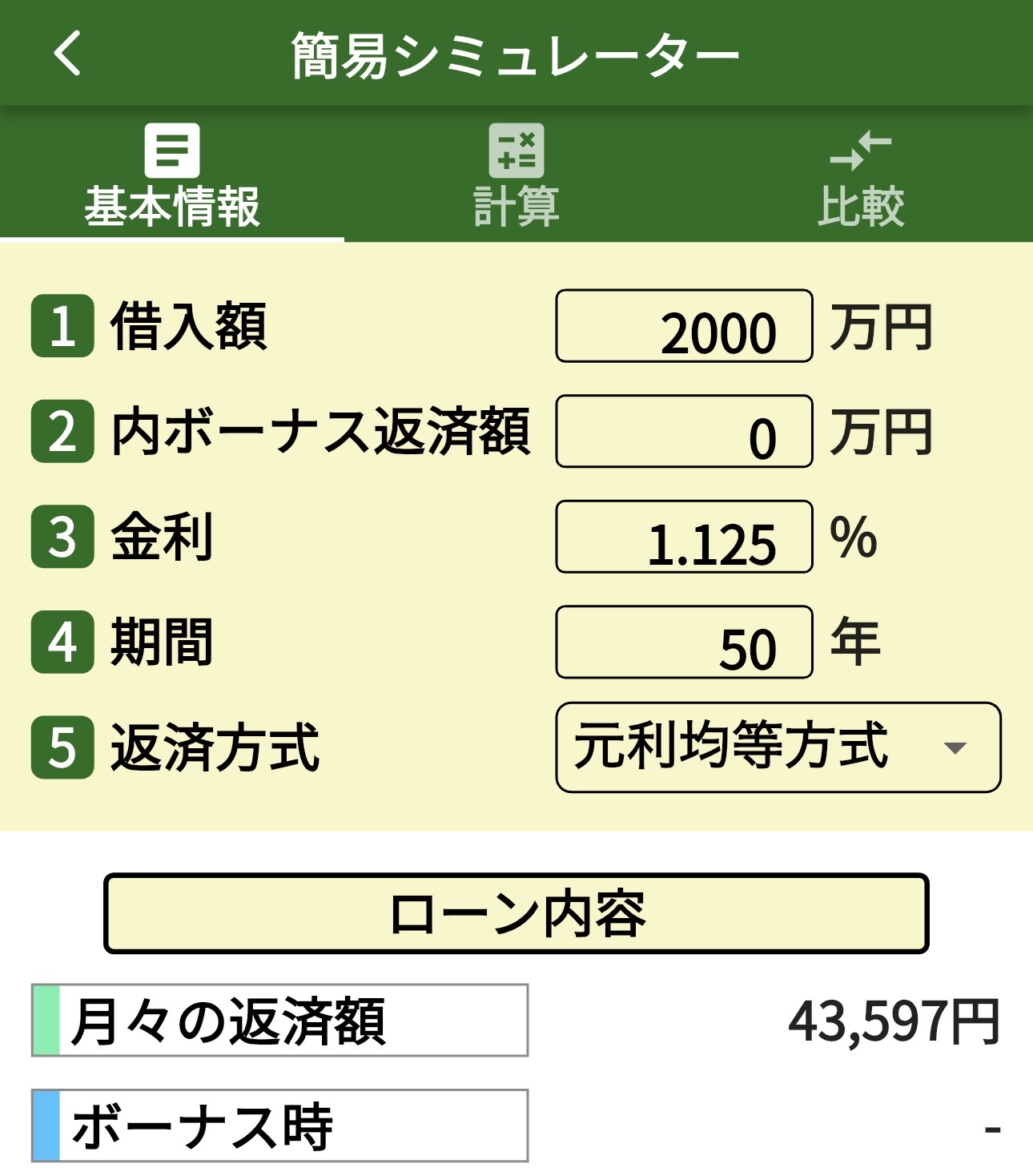The width and height of the screenshot is (1033, 1176).
Task: Edit the 期間 years field
Action: pyautogui.click(x=684, y=642)
